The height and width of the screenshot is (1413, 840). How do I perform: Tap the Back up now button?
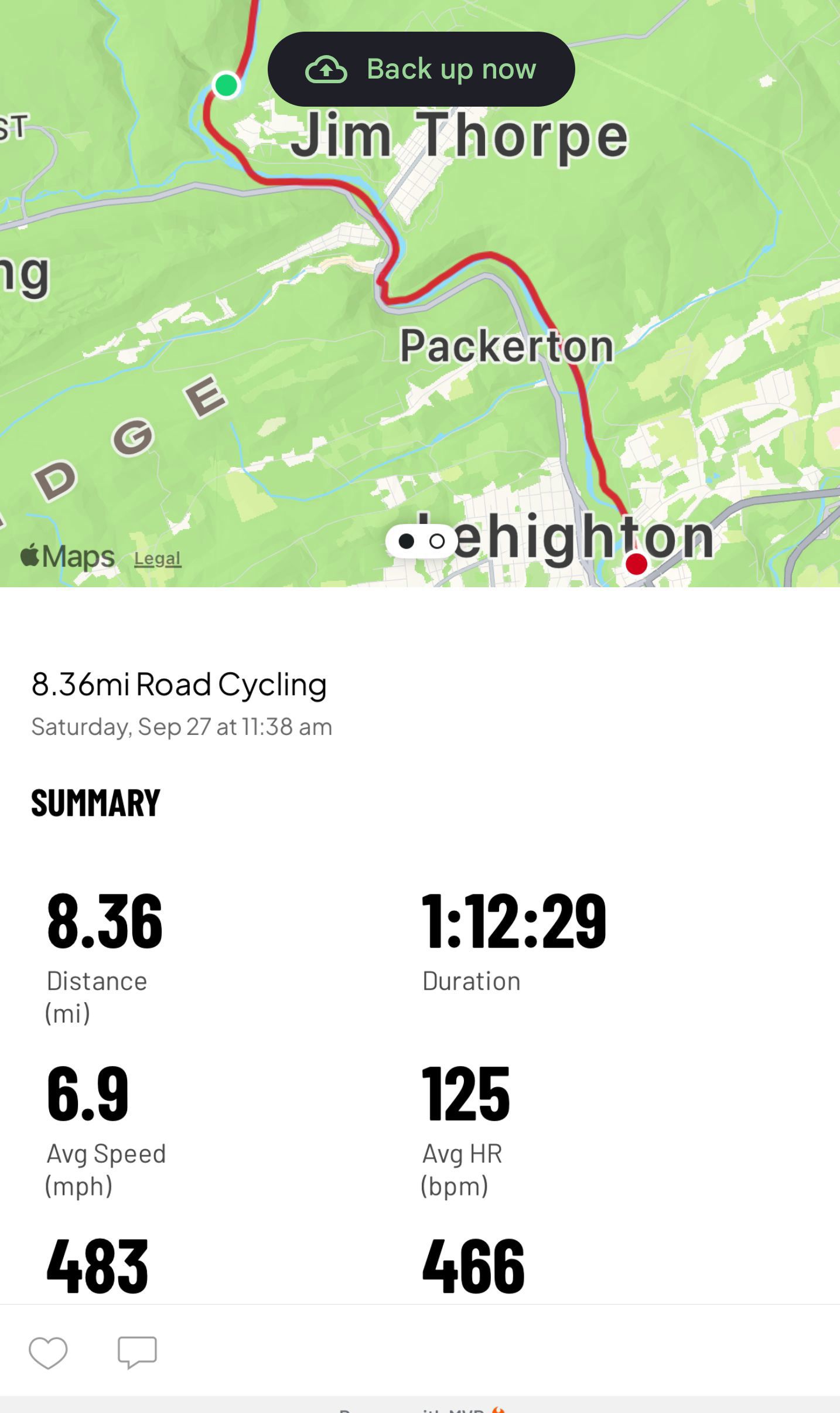click(x=421, y=69)
